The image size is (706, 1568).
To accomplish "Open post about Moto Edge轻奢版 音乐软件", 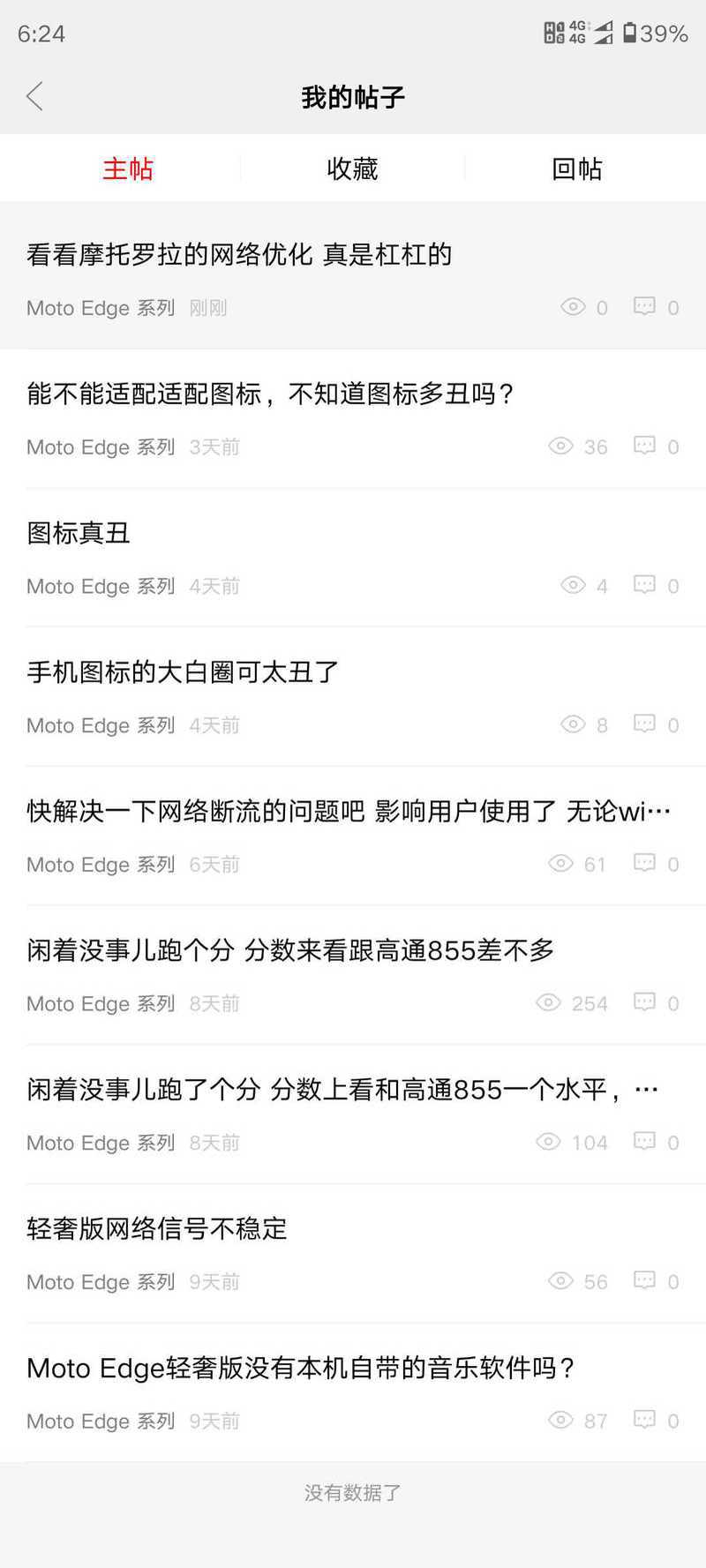I will pyautogui.click(x=301, y=1368).
